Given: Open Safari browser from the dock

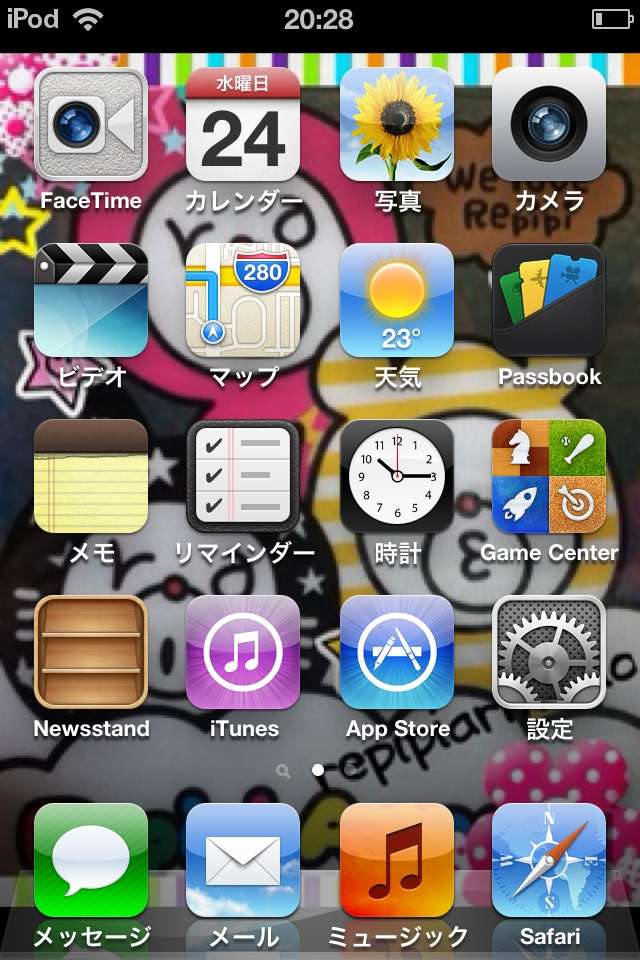Looking at the screenshot, I should pos(549,860).
